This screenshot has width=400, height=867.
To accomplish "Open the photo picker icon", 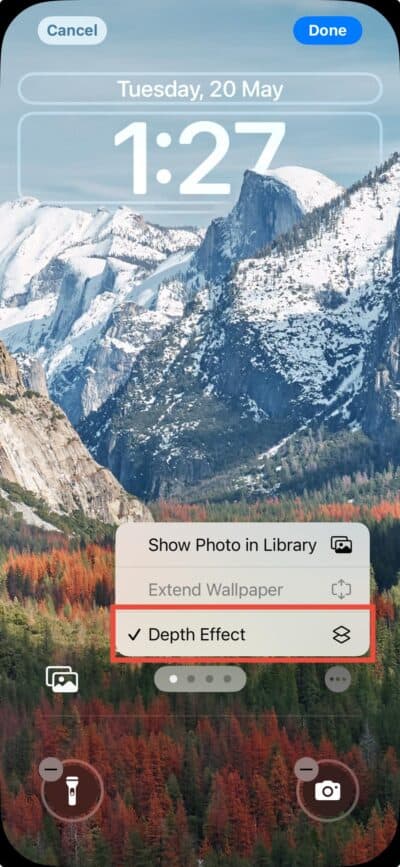I will tap(62, 679).
